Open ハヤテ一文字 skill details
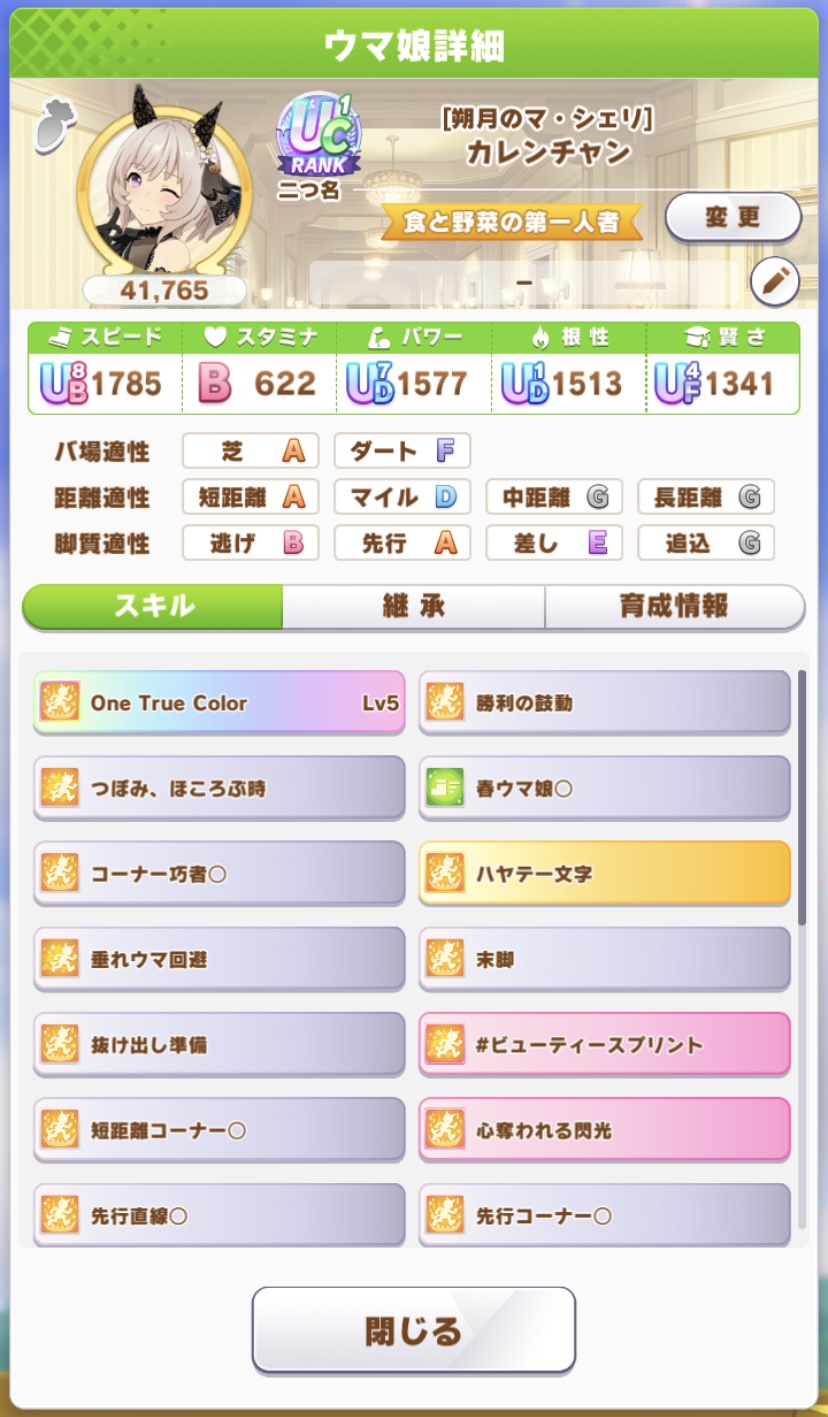828x1417 pixels. click(604, 874)
